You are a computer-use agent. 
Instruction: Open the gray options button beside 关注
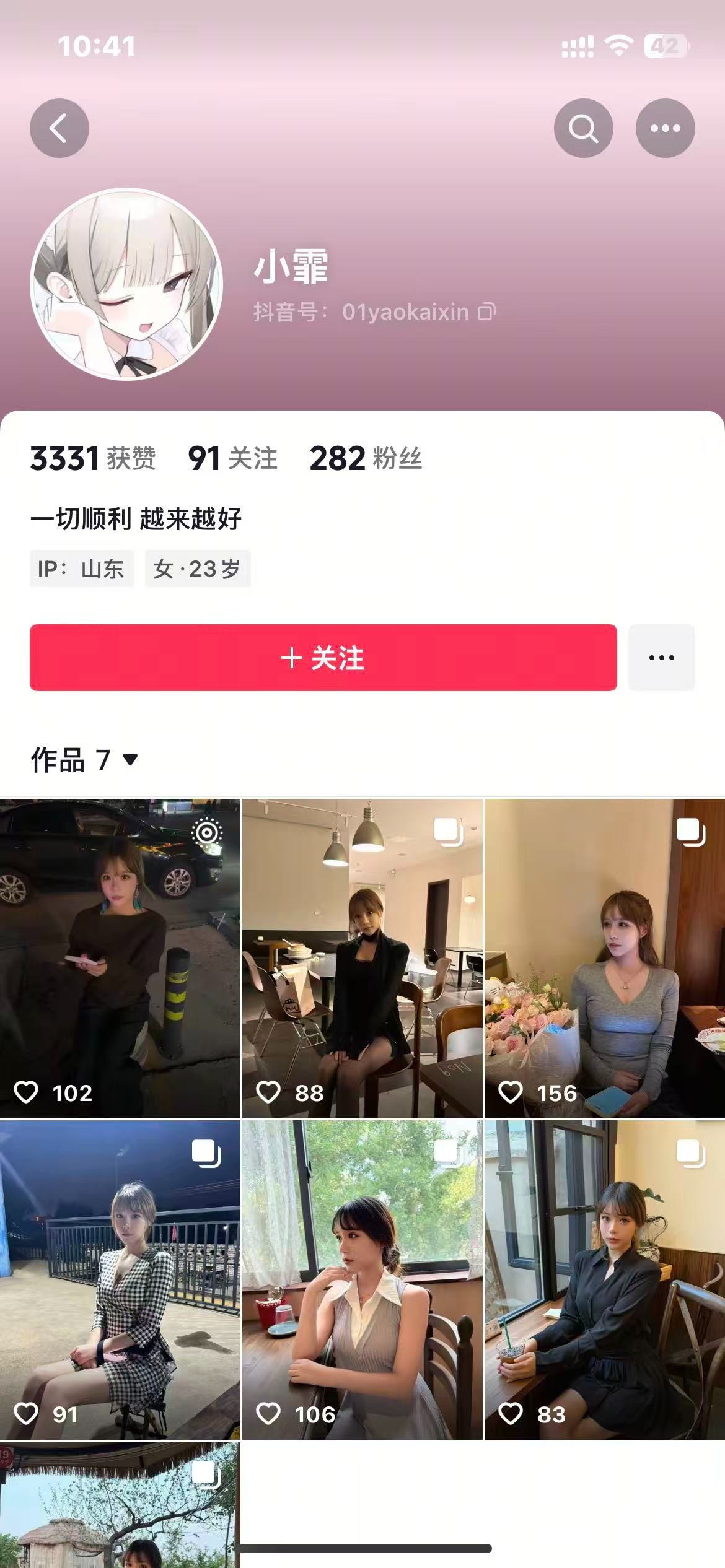point(661,658)
